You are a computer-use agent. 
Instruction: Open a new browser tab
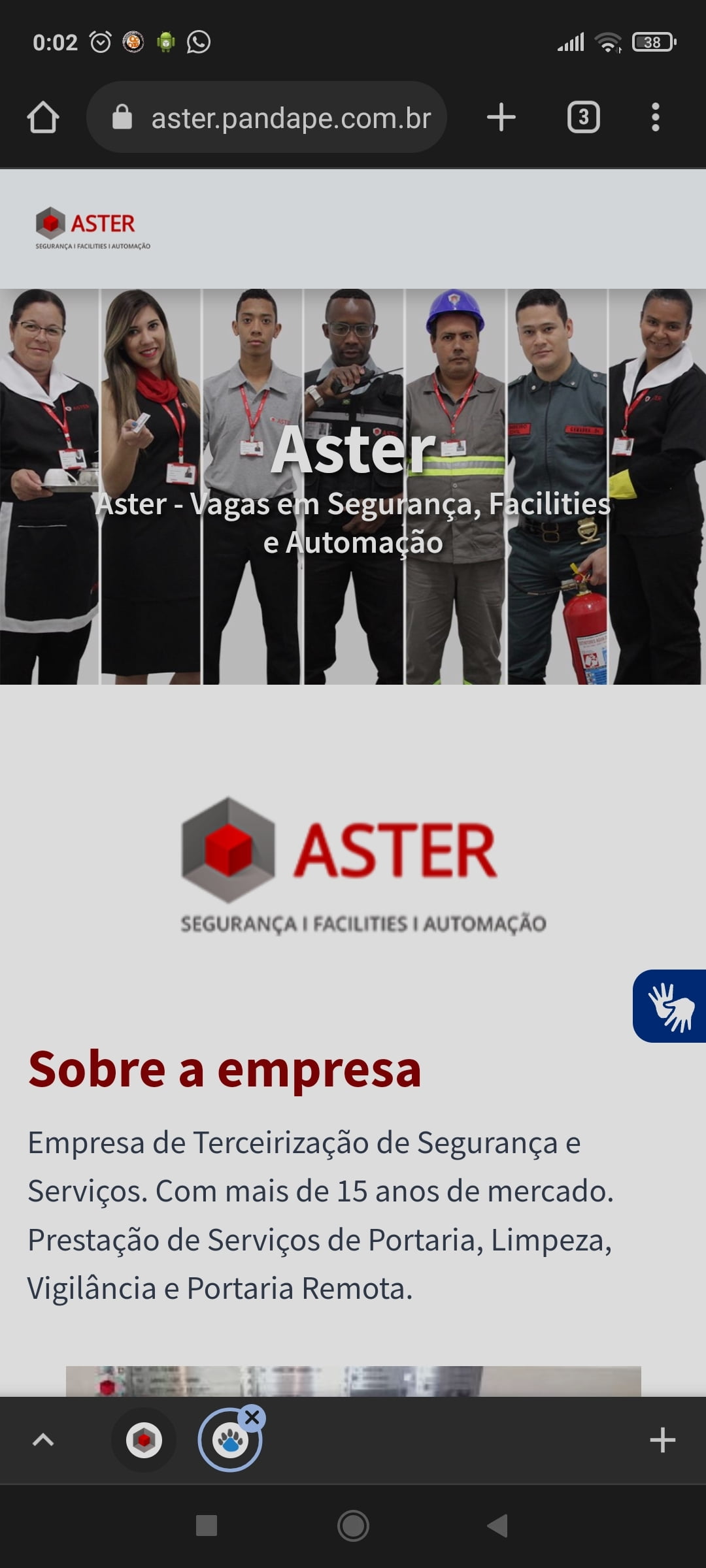(501, 118)
